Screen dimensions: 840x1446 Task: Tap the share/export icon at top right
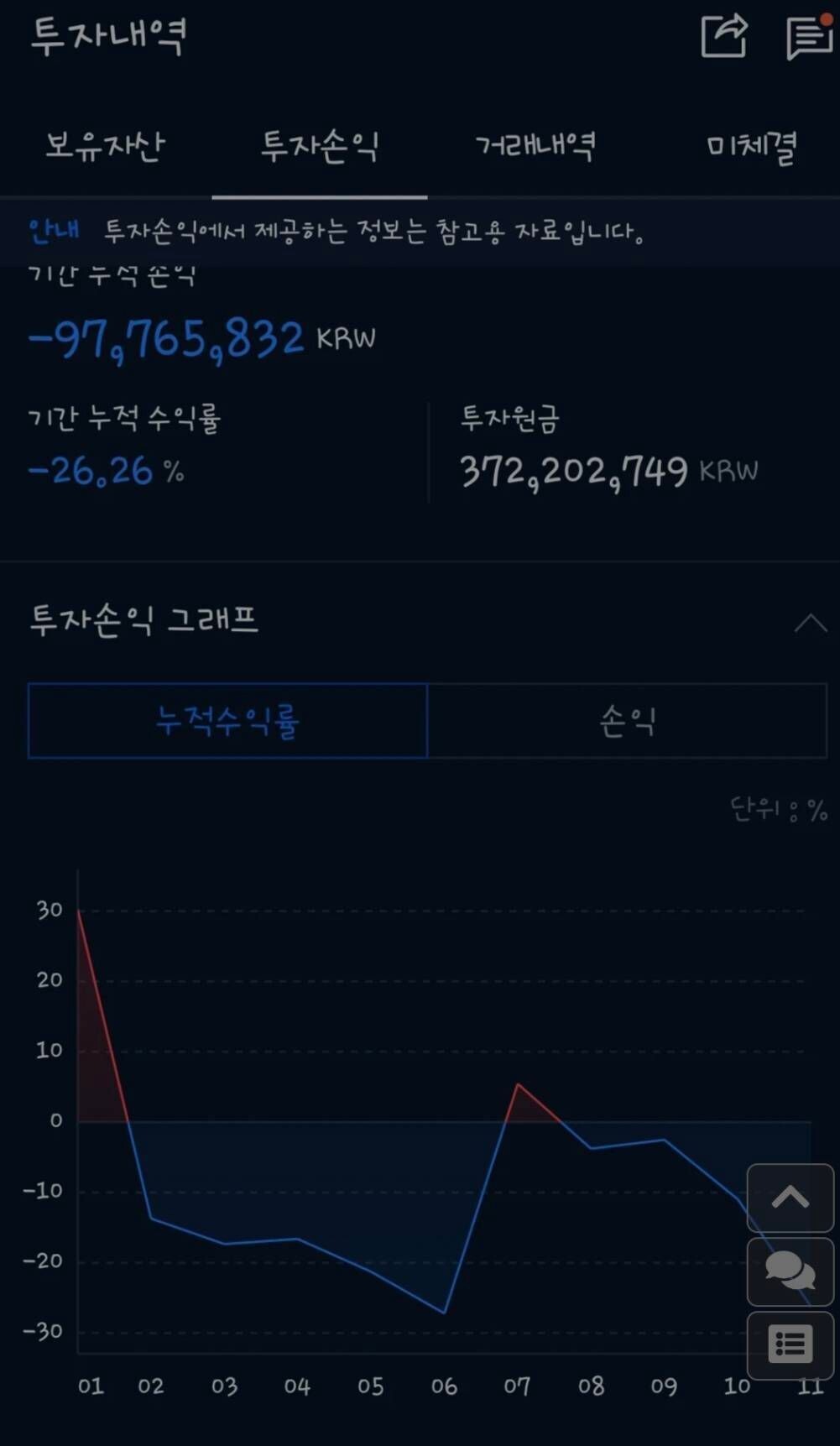(x=723, y=36)
